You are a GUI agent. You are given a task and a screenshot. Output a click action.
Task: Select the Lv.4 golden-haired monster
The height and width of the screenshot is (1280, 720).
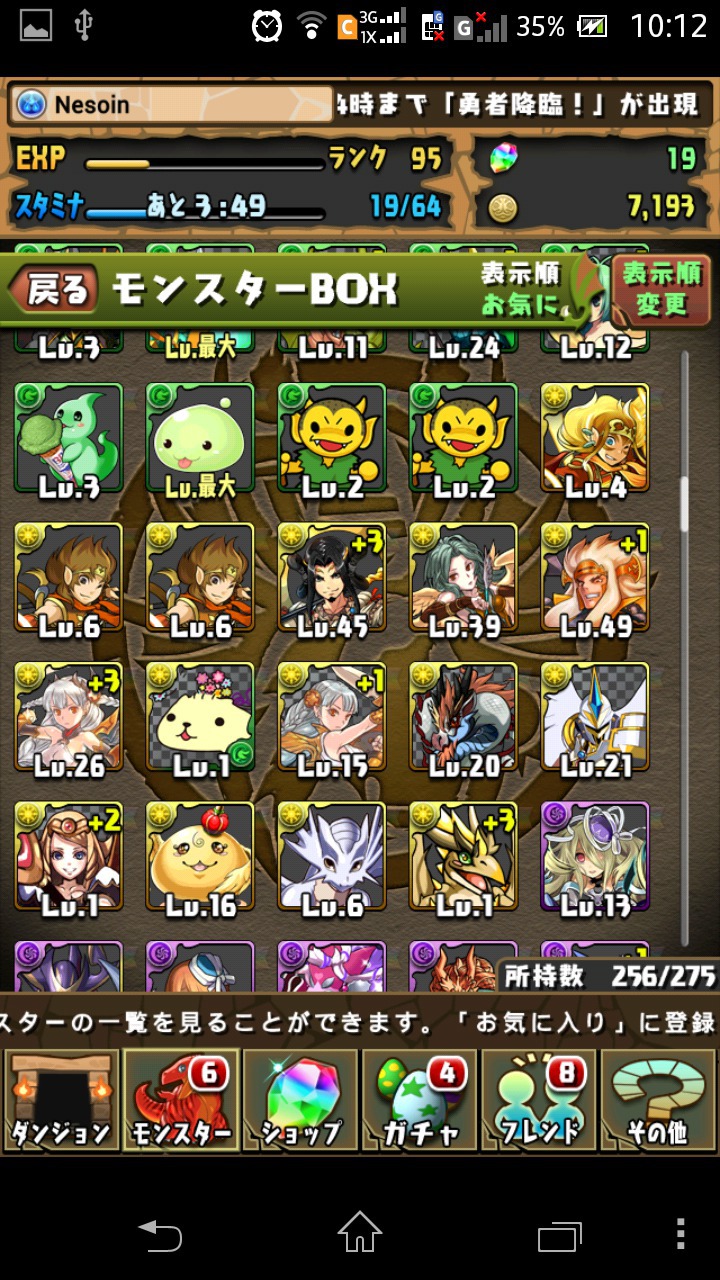coord(595,437)
